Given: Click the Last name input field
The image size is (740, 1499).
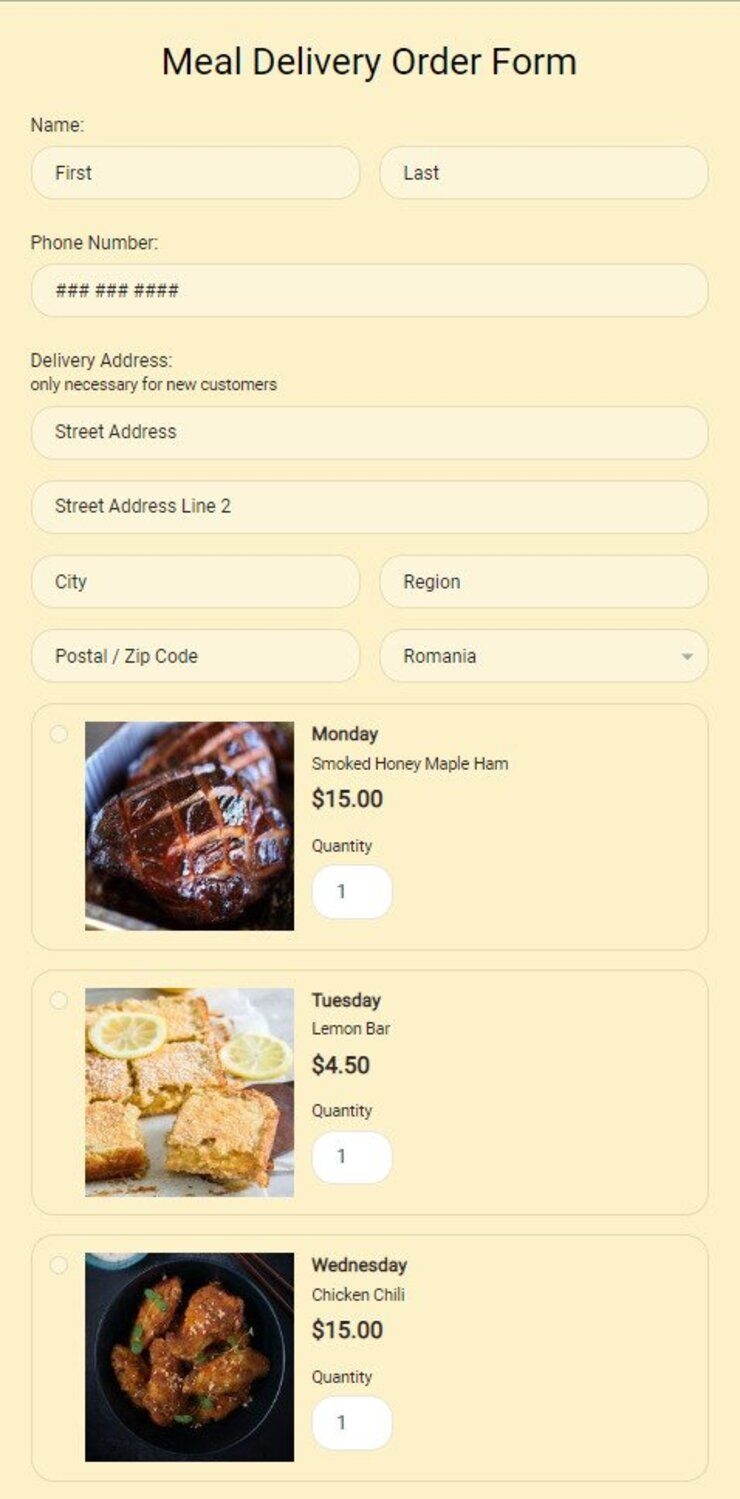Looking at the screenshot, I should point(543,172).
